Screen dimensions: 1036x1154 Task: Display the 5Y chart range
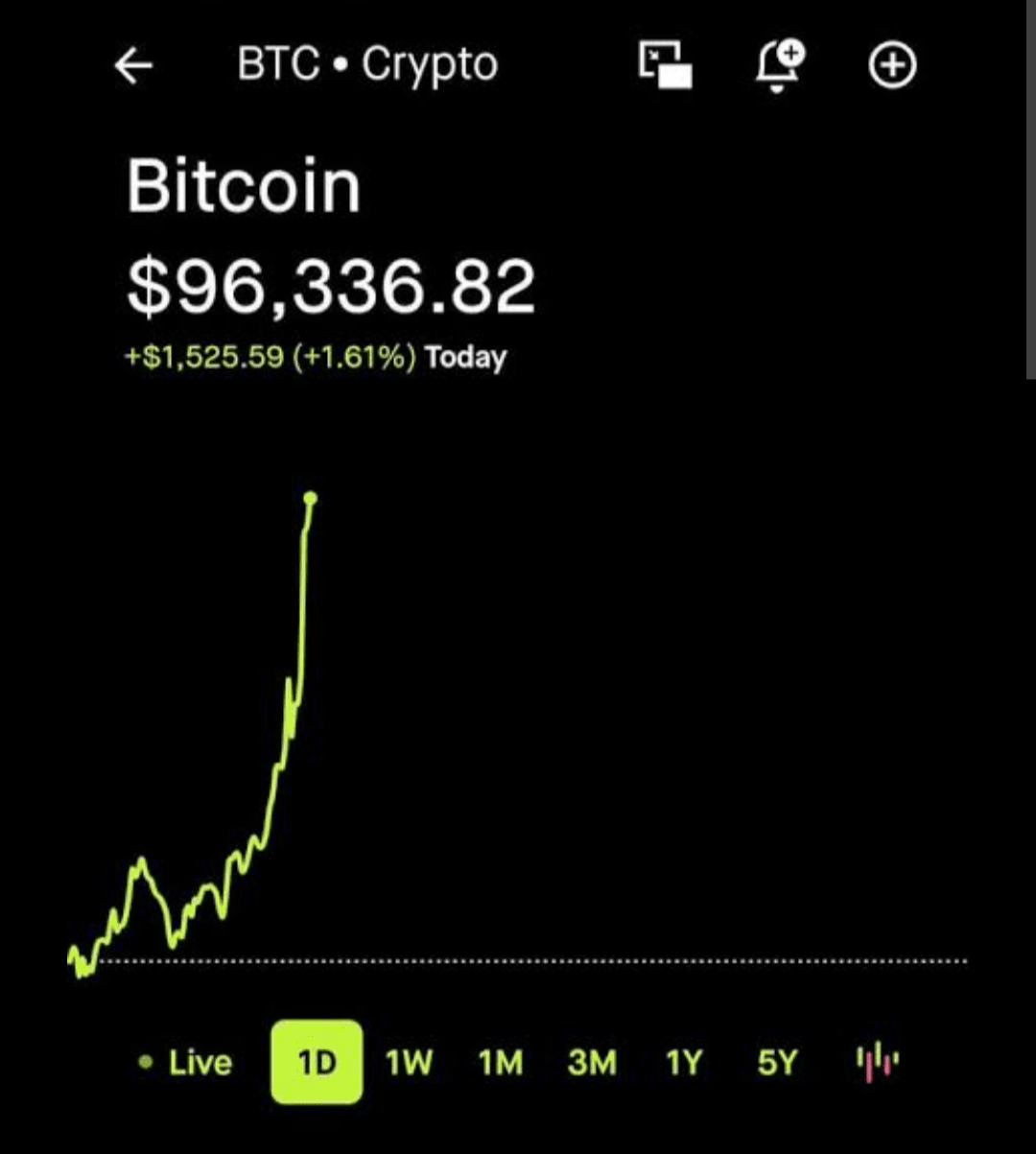click(x=776, y=1062)
